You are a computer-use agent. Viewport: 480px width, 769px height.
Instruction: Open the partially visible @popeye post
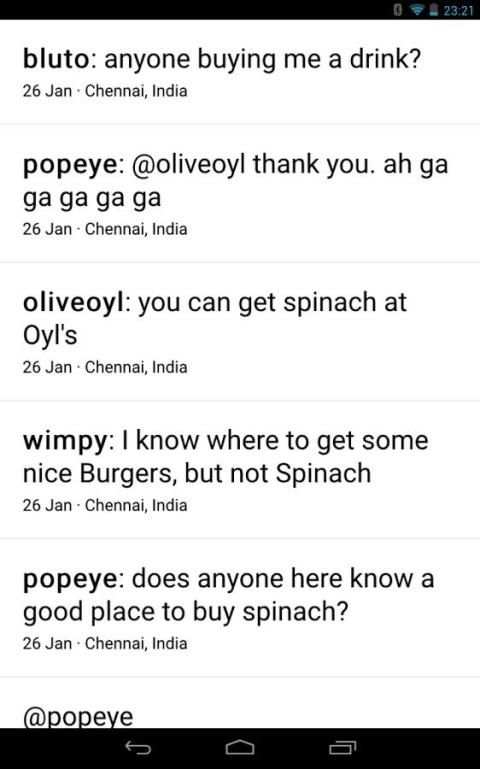click(240, 703)
